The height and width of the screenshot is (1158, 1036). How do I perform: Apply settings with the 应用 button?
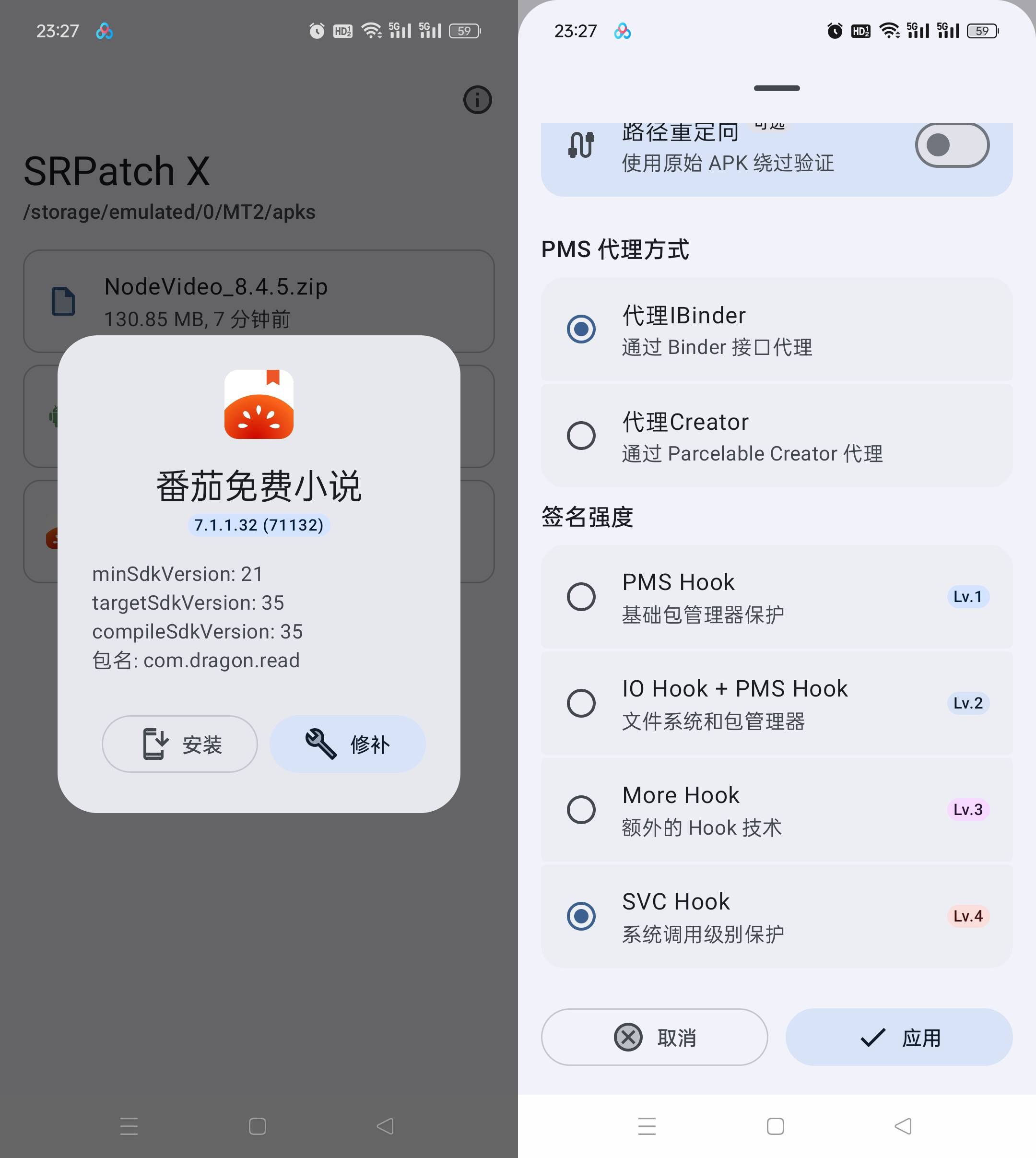coord(899,1037)
